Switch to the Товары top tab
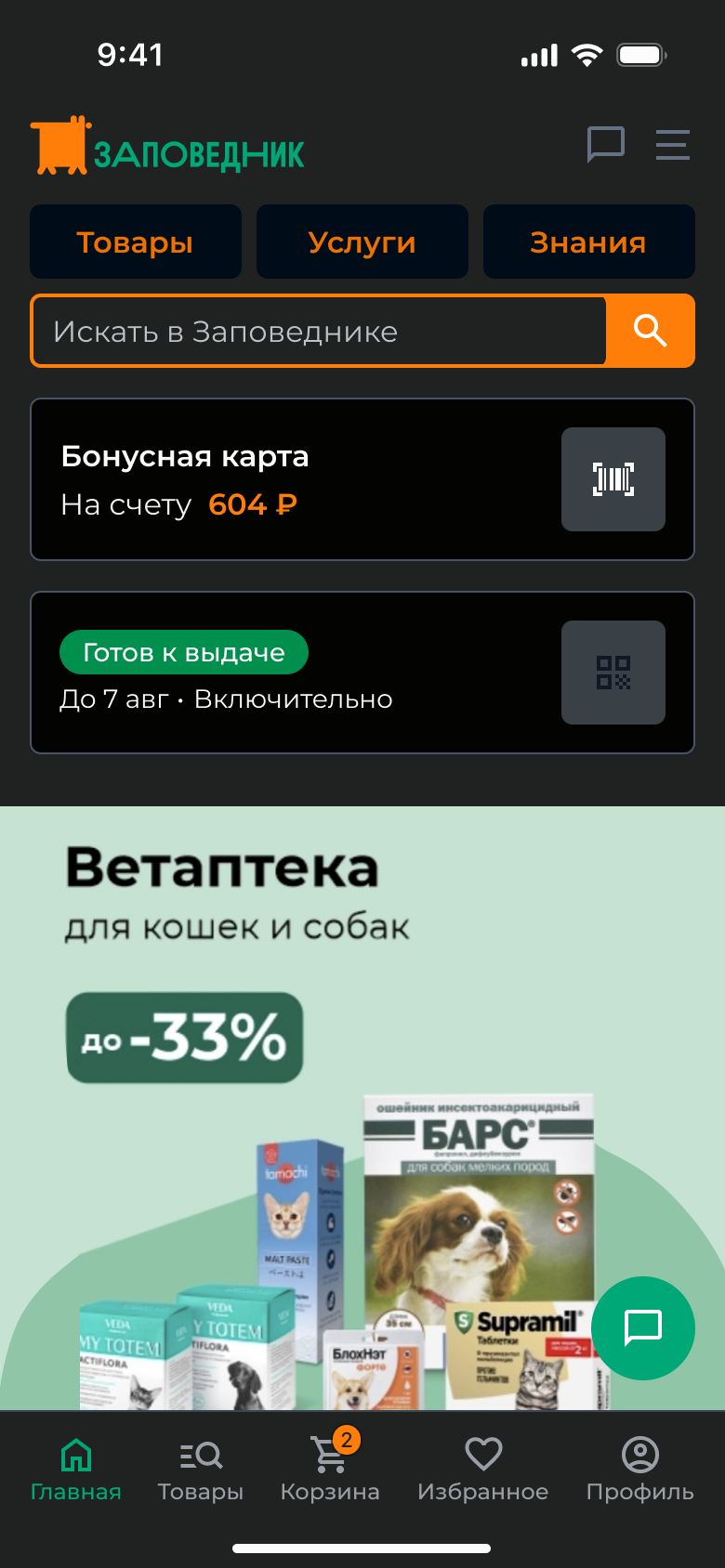This screenshot has height=1568, width=725. click(x=136, y=242)
